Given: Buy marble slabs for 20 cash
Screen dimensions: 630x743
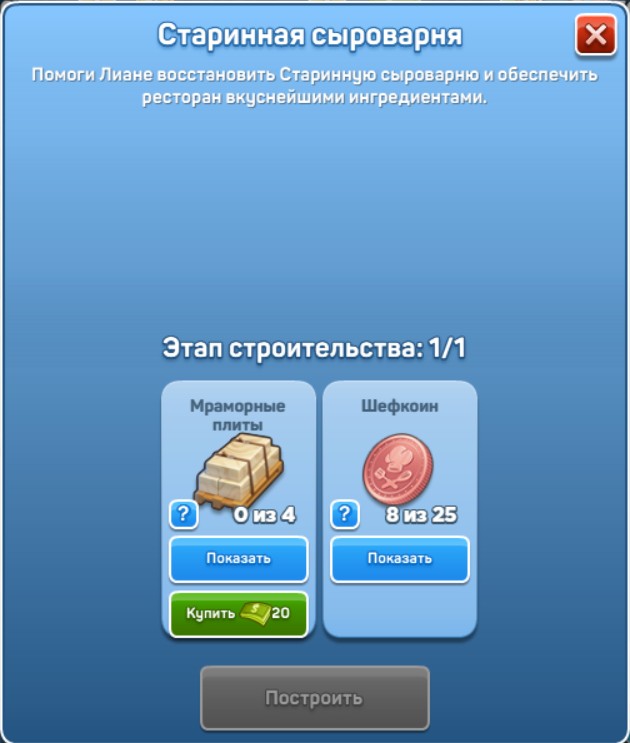Looking at the screenshot, I should (x=238, y=612).
